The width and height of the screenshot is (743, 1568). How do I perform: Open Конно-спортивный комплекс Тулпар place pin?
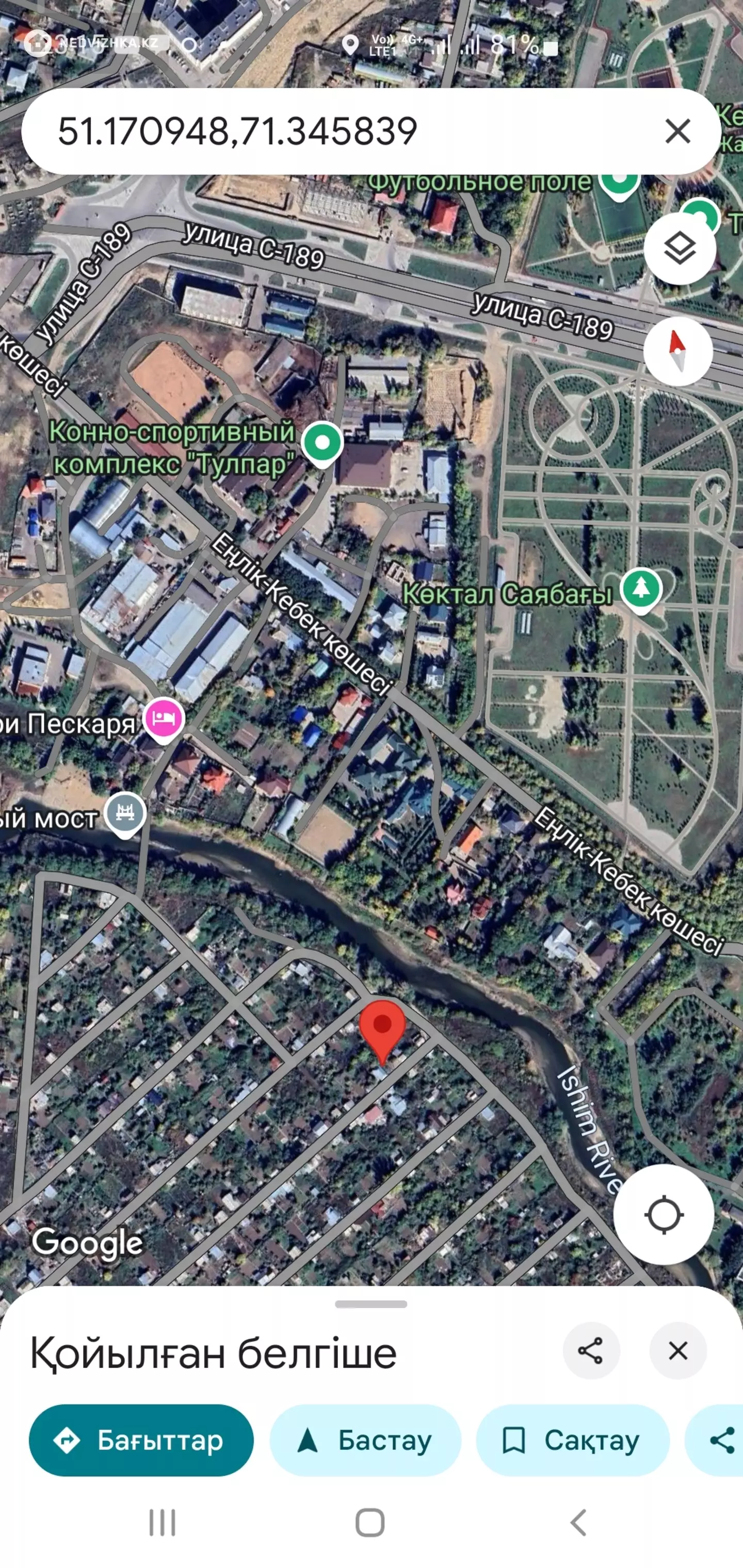tap(322, 444)
